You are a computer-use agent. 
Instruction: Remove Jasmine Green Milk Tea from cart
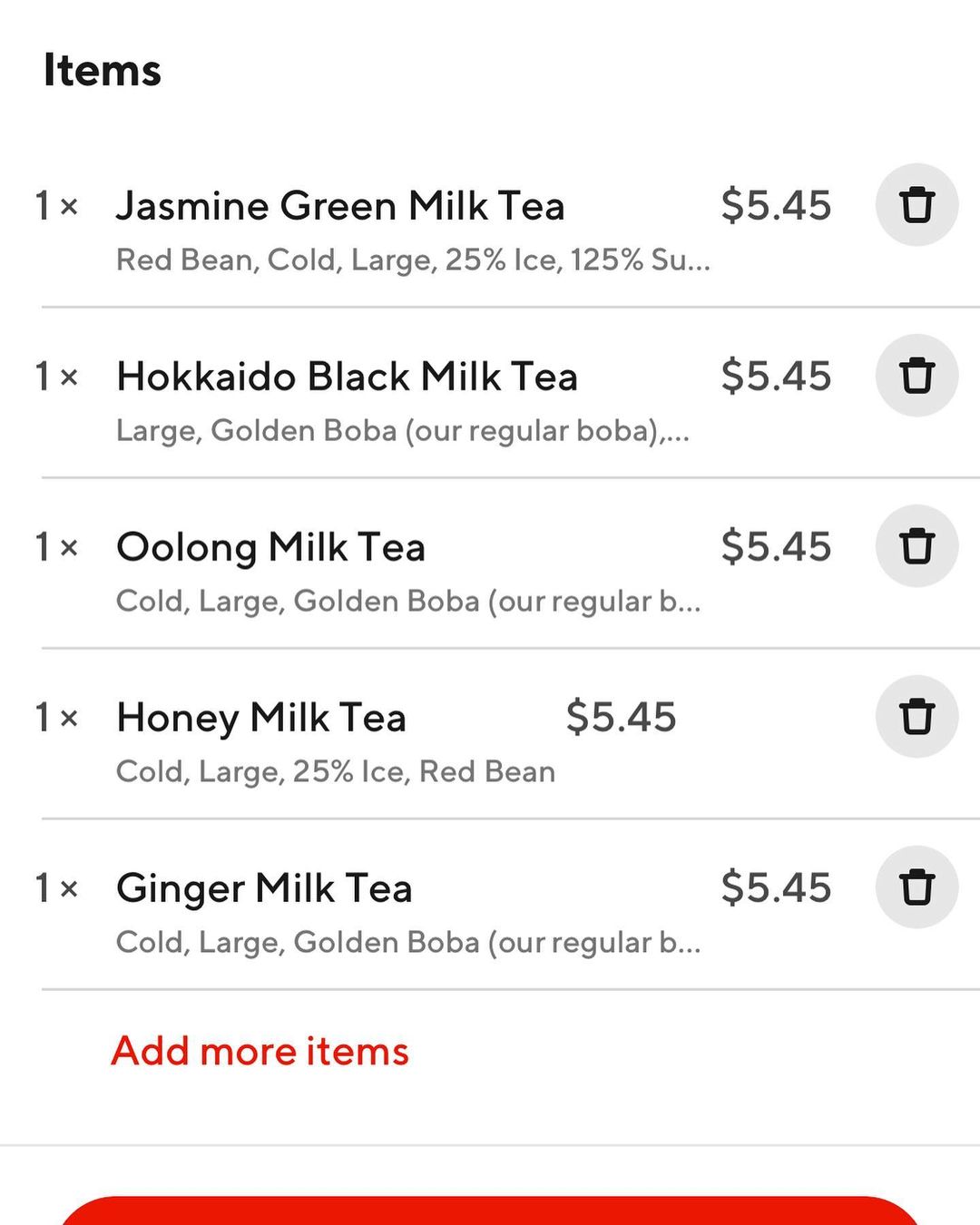tap(916, 205)
